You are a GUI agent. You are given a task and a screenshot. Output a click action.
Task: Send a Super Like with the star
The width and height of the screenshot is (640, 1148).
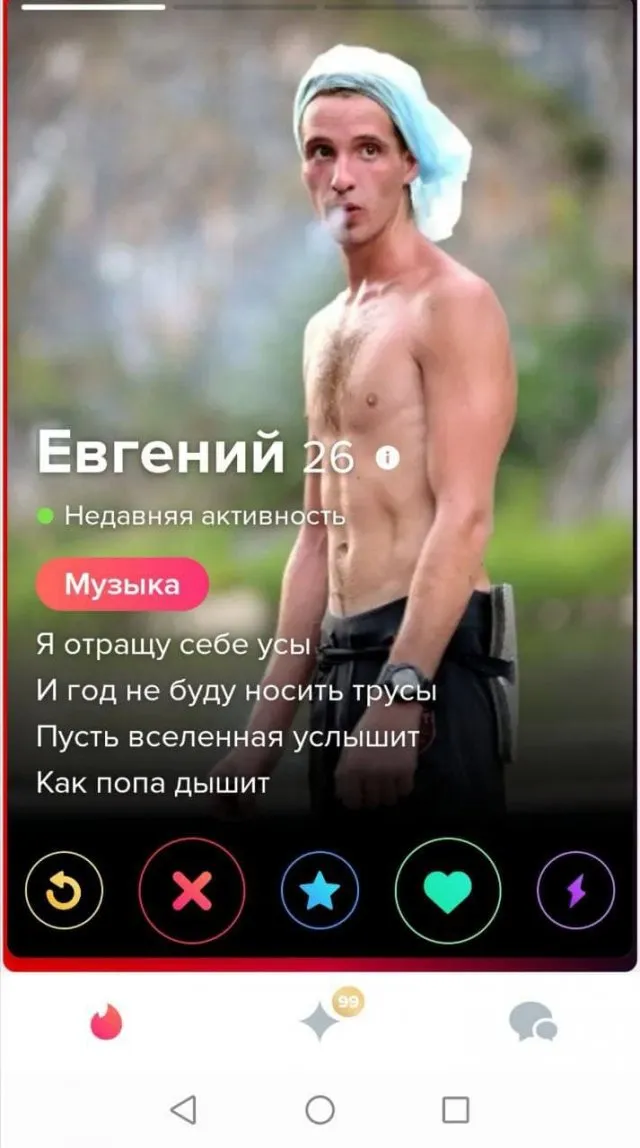click(x=320, y=890)
